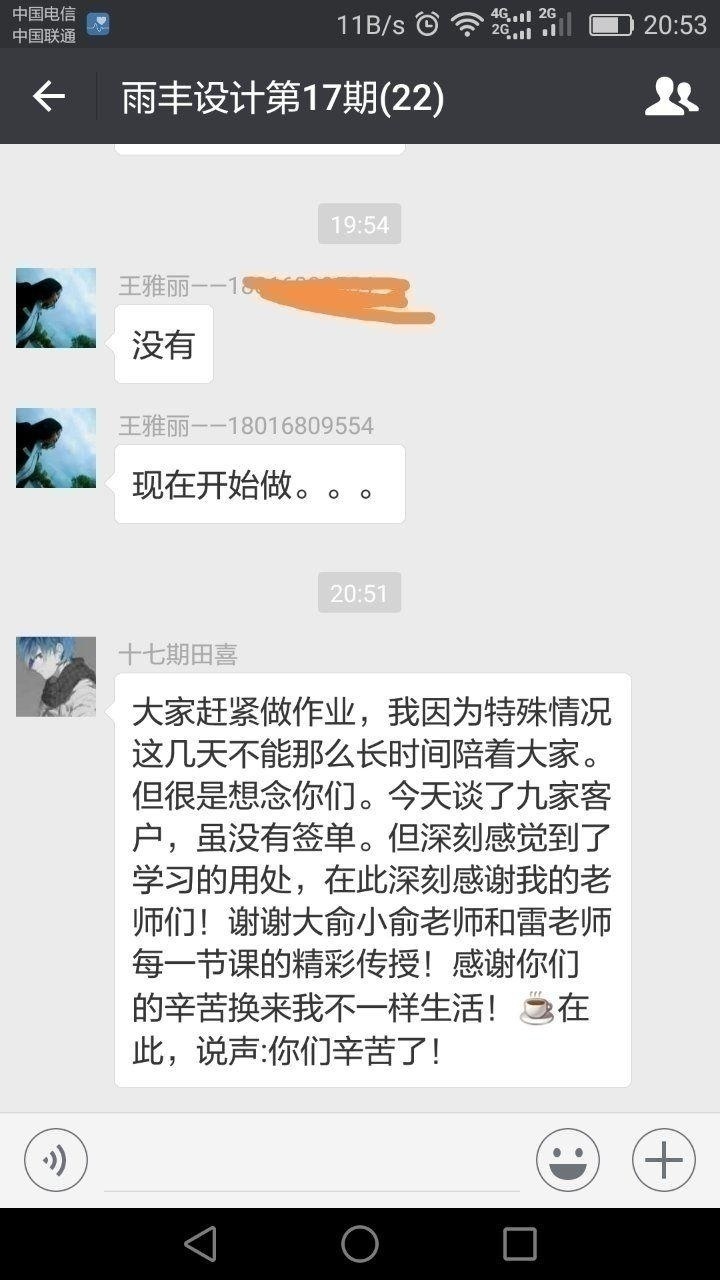720x1280 pixels.
Task: Tap the system home button
Action: pos(360,1244)
